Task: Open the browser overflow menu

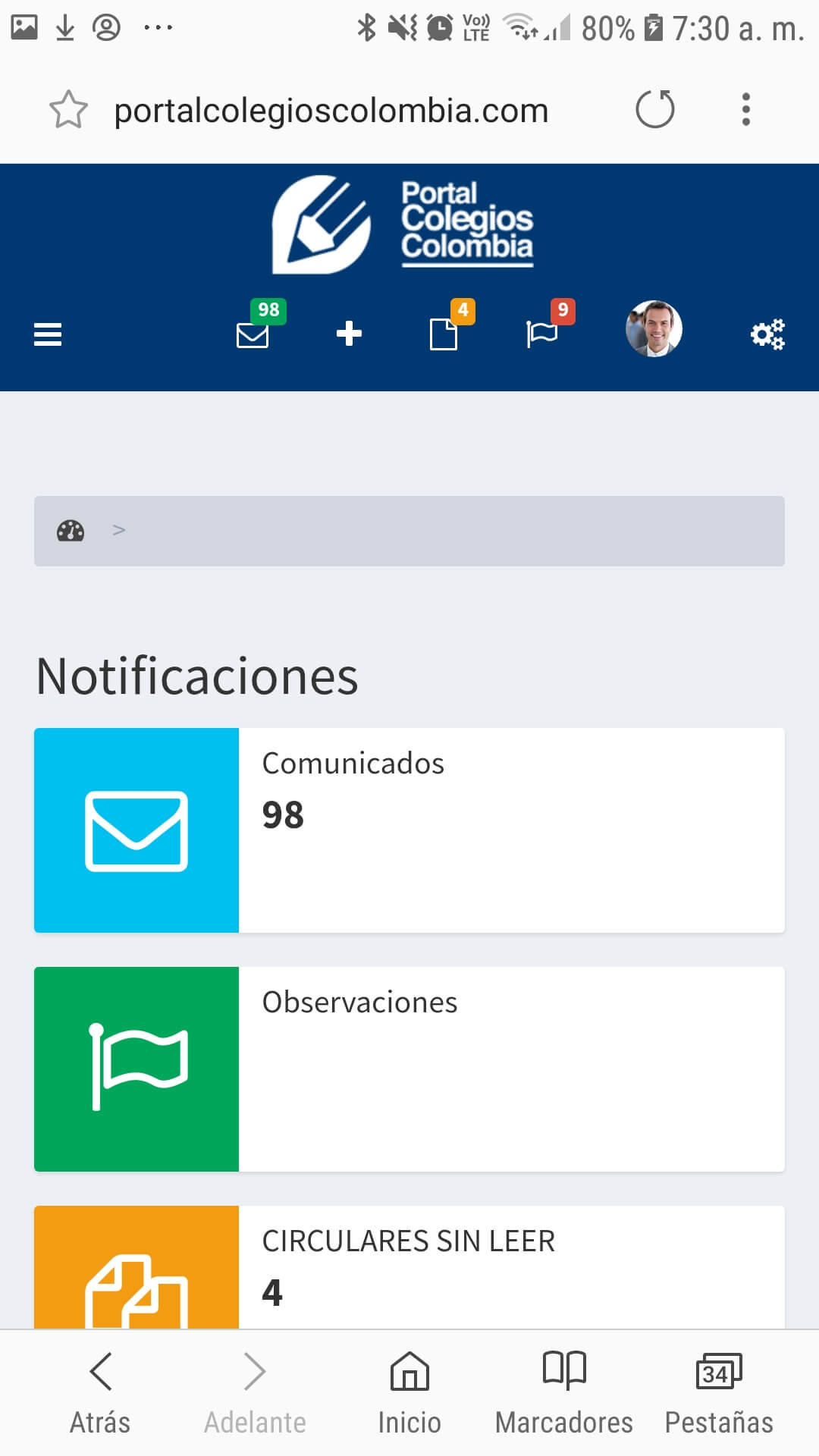Action: [746, 109]
